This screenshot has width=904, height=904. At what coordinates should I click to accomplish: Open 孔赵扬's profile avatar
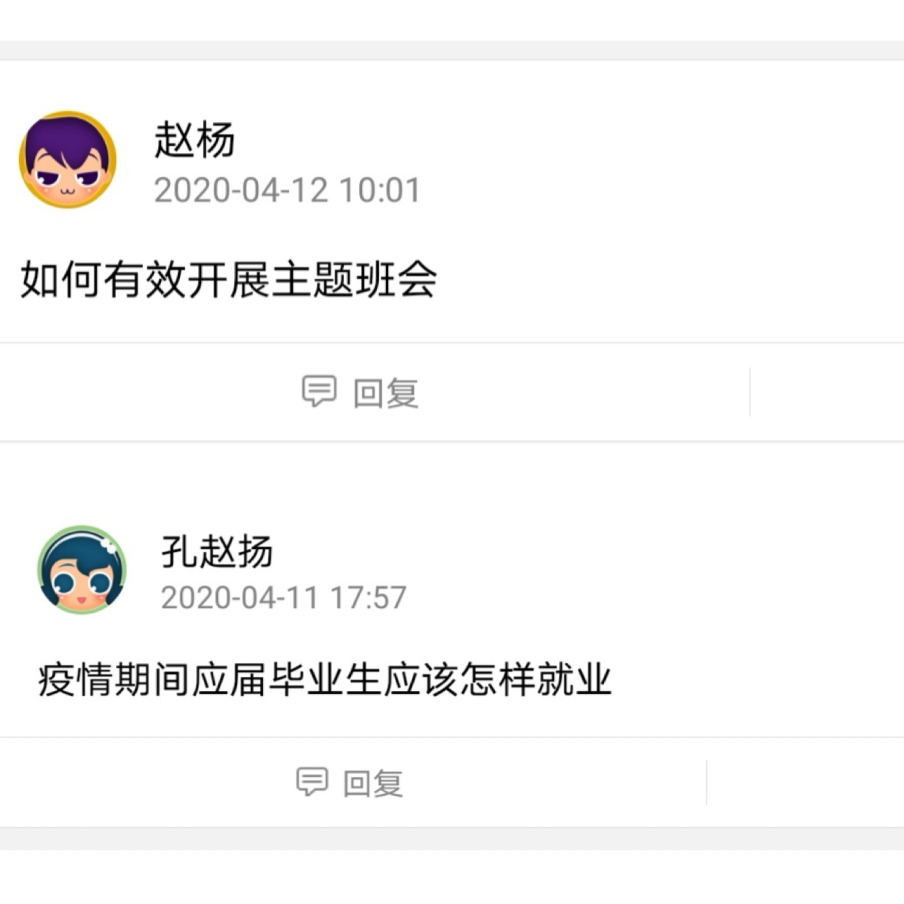[x=82, y=569]
